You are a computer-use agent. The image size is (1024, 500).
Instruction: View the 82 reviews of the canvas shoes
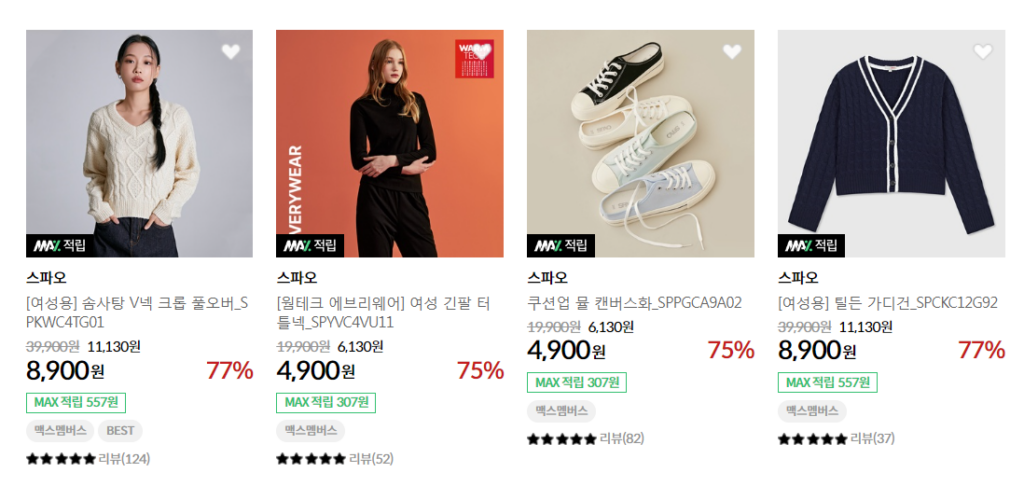click(x=621, y=439)
